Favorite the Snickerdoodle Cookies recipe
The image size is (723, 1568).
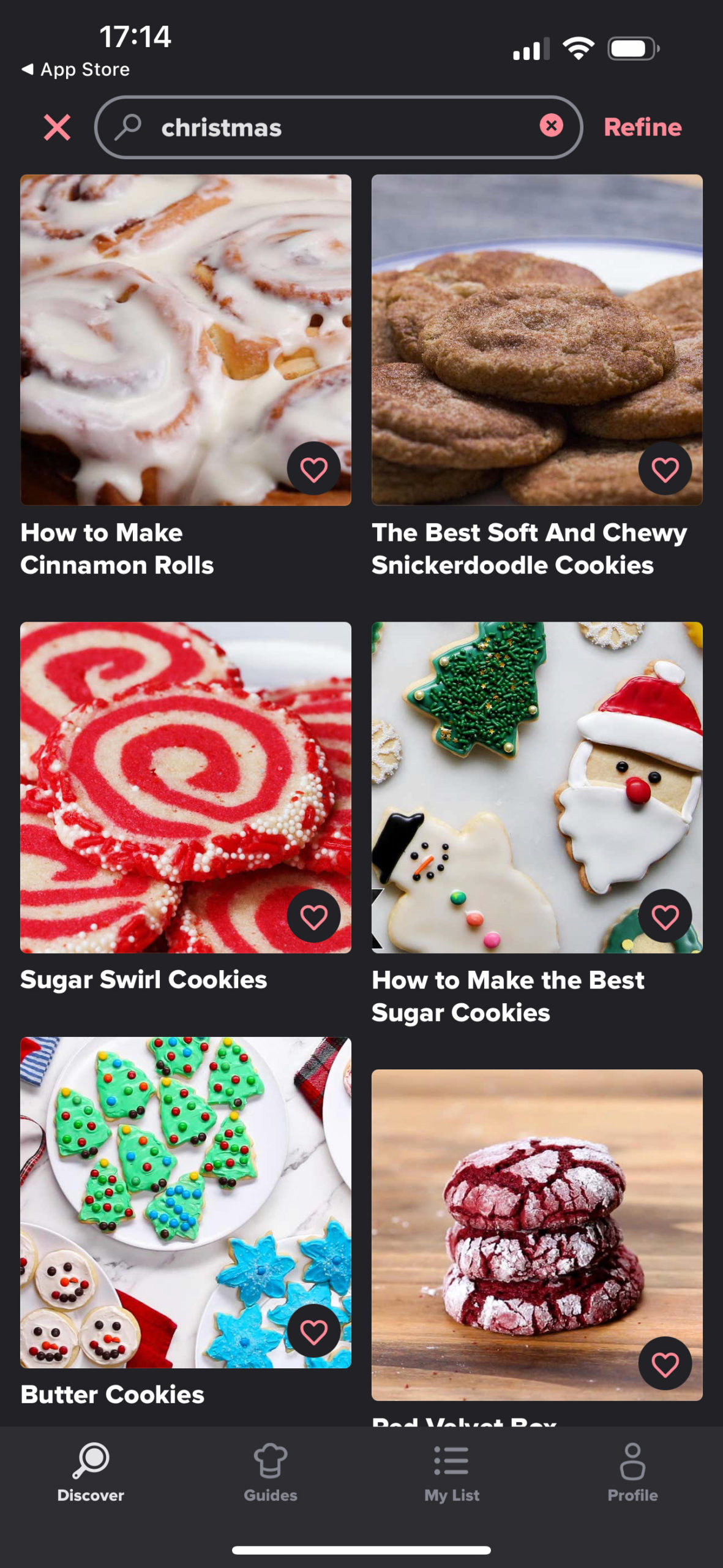(x=665, y=470)
